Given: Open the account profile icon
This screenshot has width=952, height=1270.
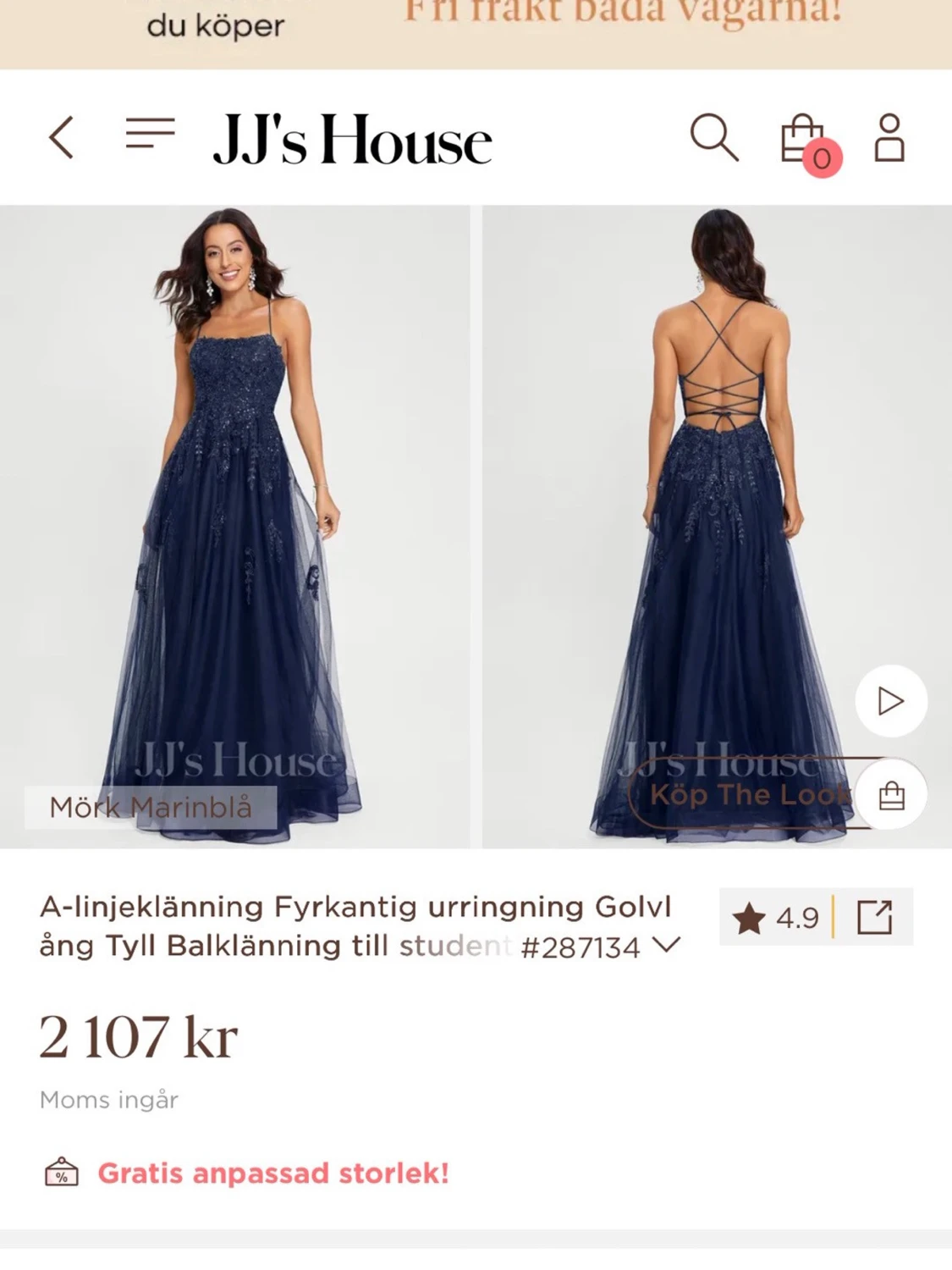Looking at the screenshot, I should tap(889, 140).
